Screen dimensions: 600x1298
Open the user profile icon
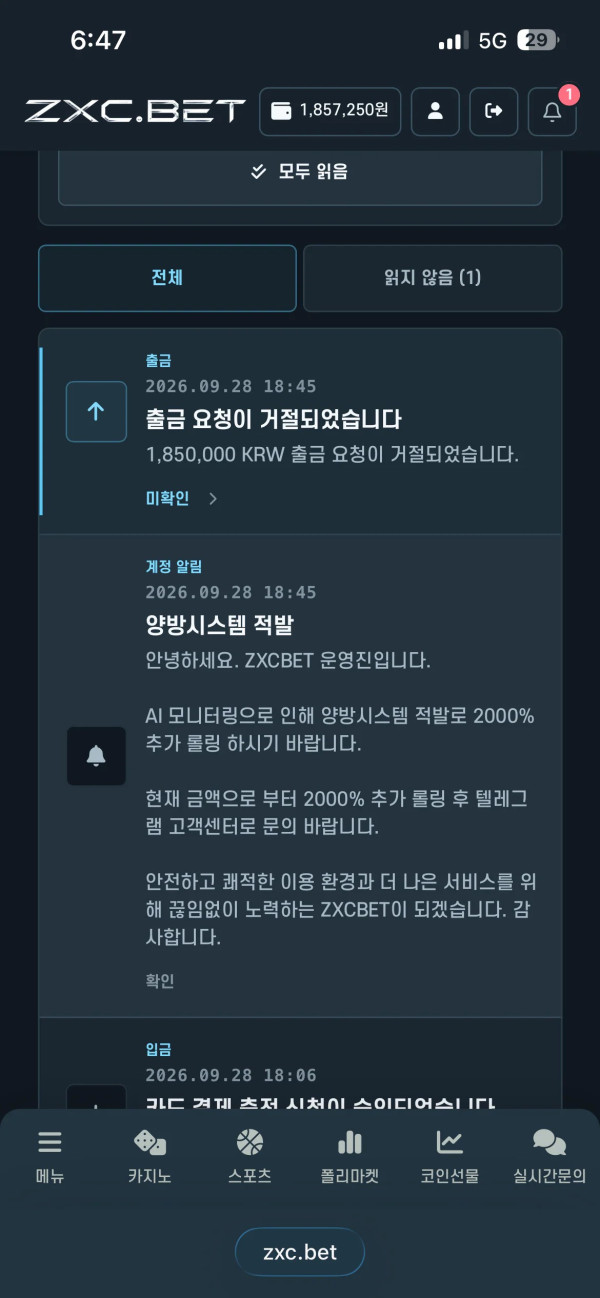435,111
